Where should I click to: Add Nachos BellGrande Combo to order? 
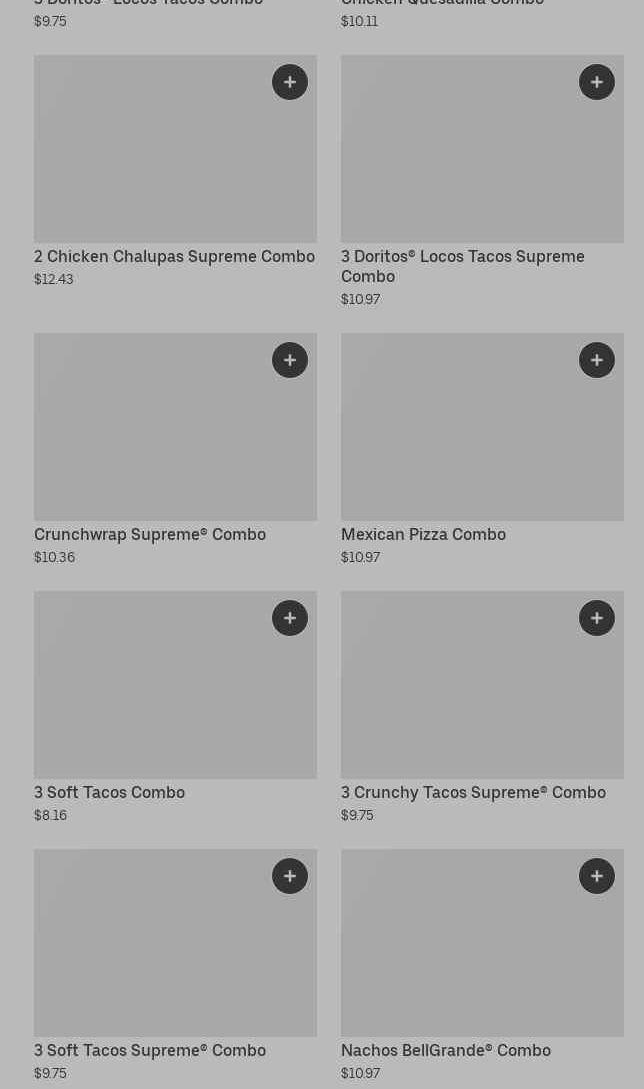click(x=597, y=876)
